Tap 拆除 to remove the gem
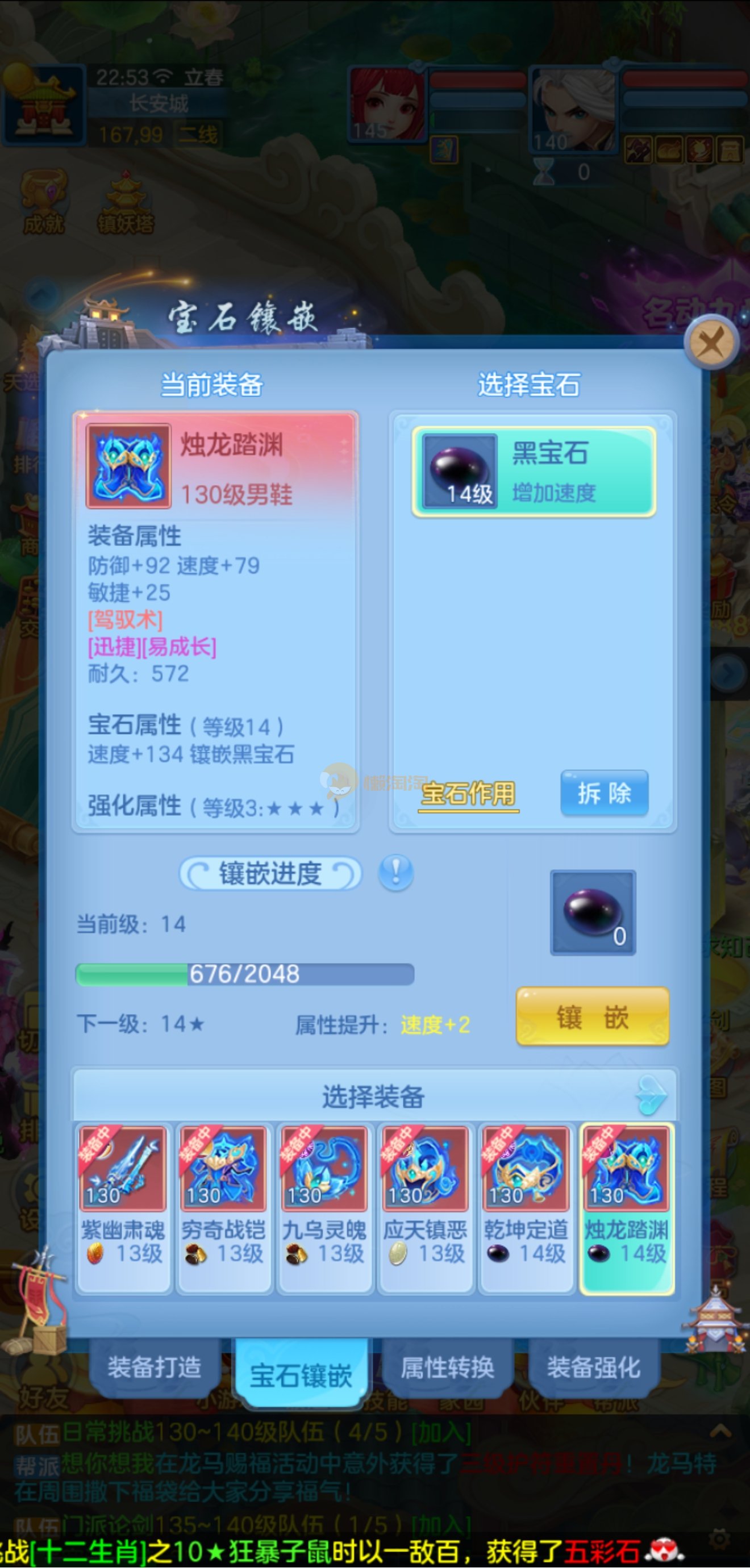The image size is (750, 1568). [x=604, y=793]
